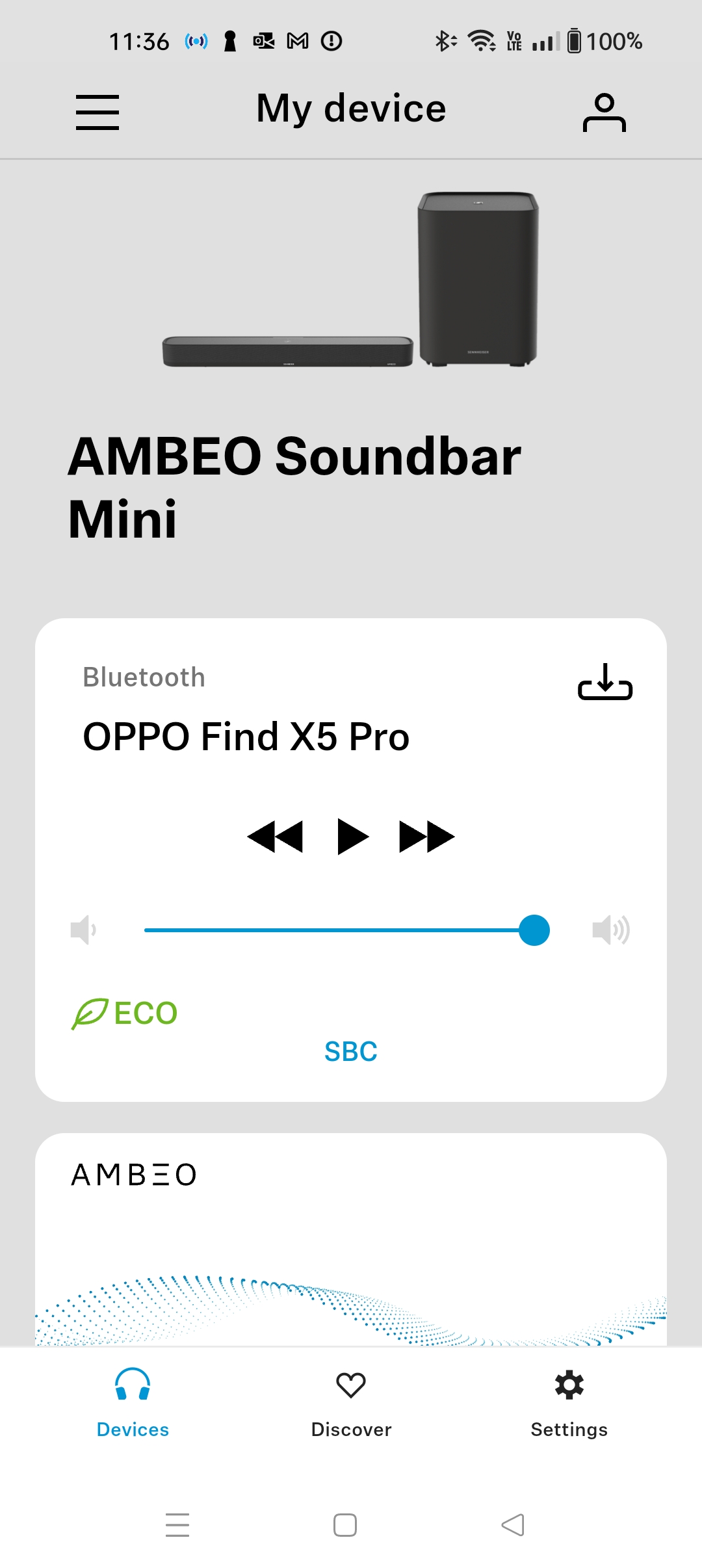702x1568 pixels.
Task: Start Bluetooth playback with play button
Action: point(352,837)
